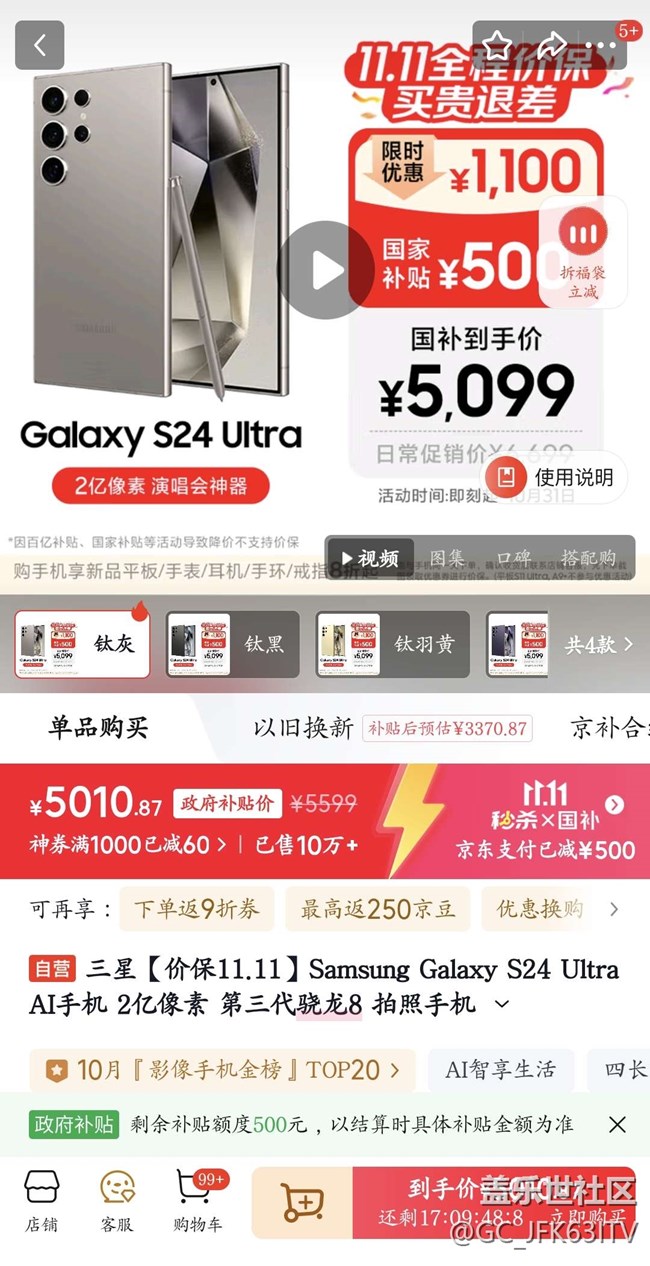Switch to the 图集 gallery tab
Screen dimensions: 650x1266
tap(447, 558)
